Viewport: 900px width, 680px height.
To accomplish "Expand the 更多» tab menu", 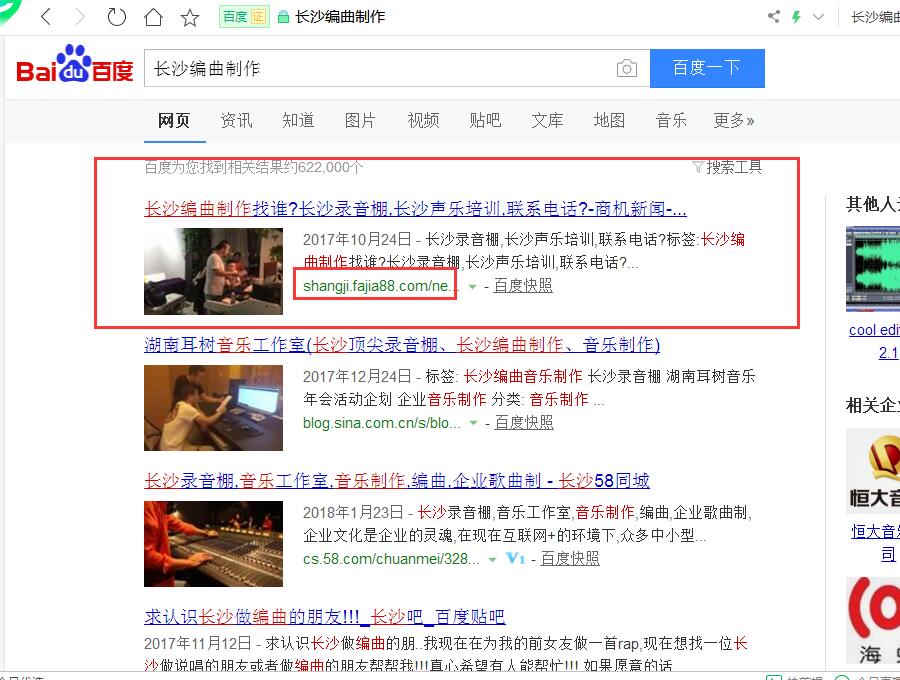I will pyautogui.click(x=734, y=120).
